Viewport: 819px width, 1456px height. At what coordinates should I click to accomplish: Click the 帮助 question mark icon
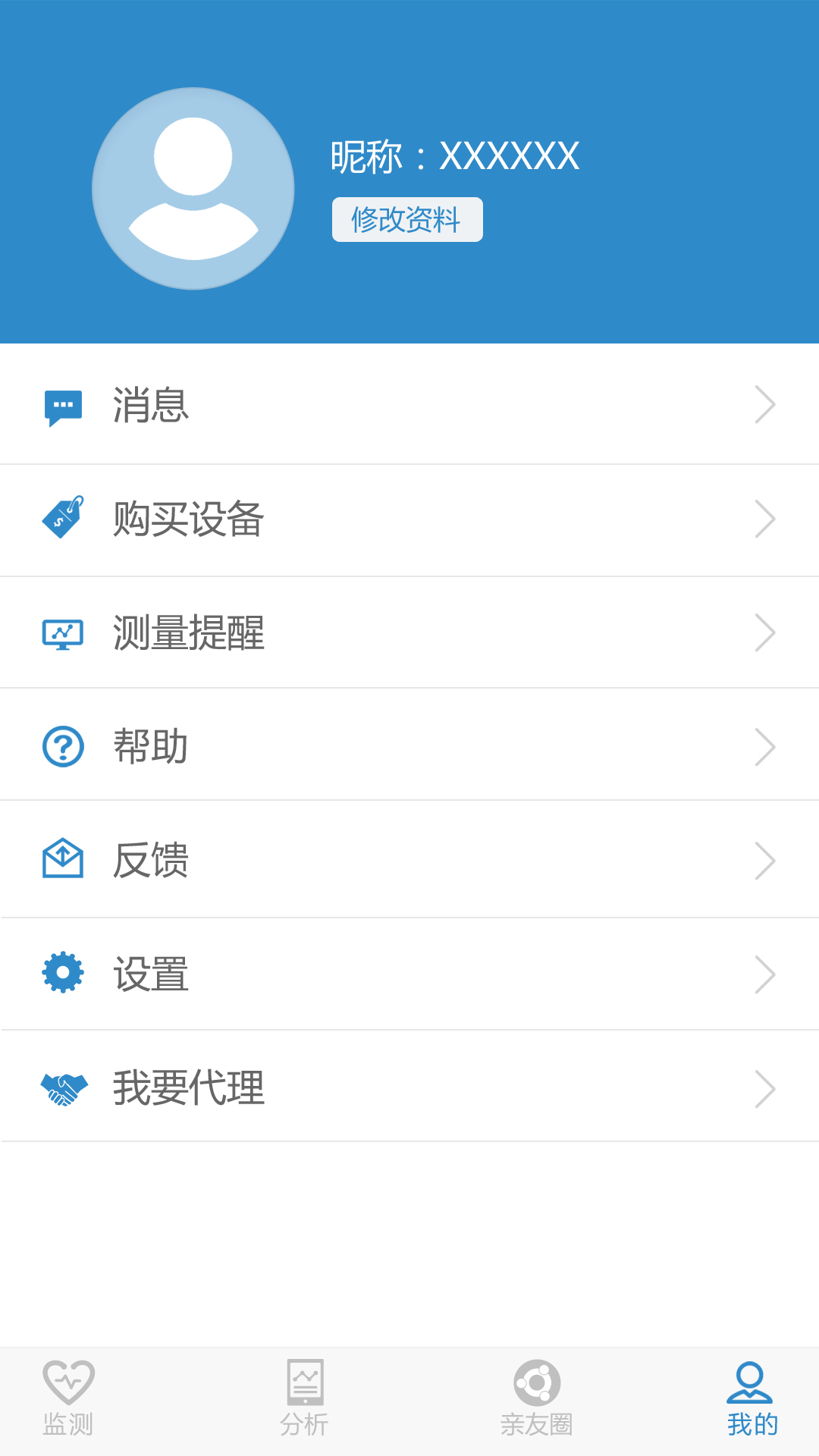[63, 746]
